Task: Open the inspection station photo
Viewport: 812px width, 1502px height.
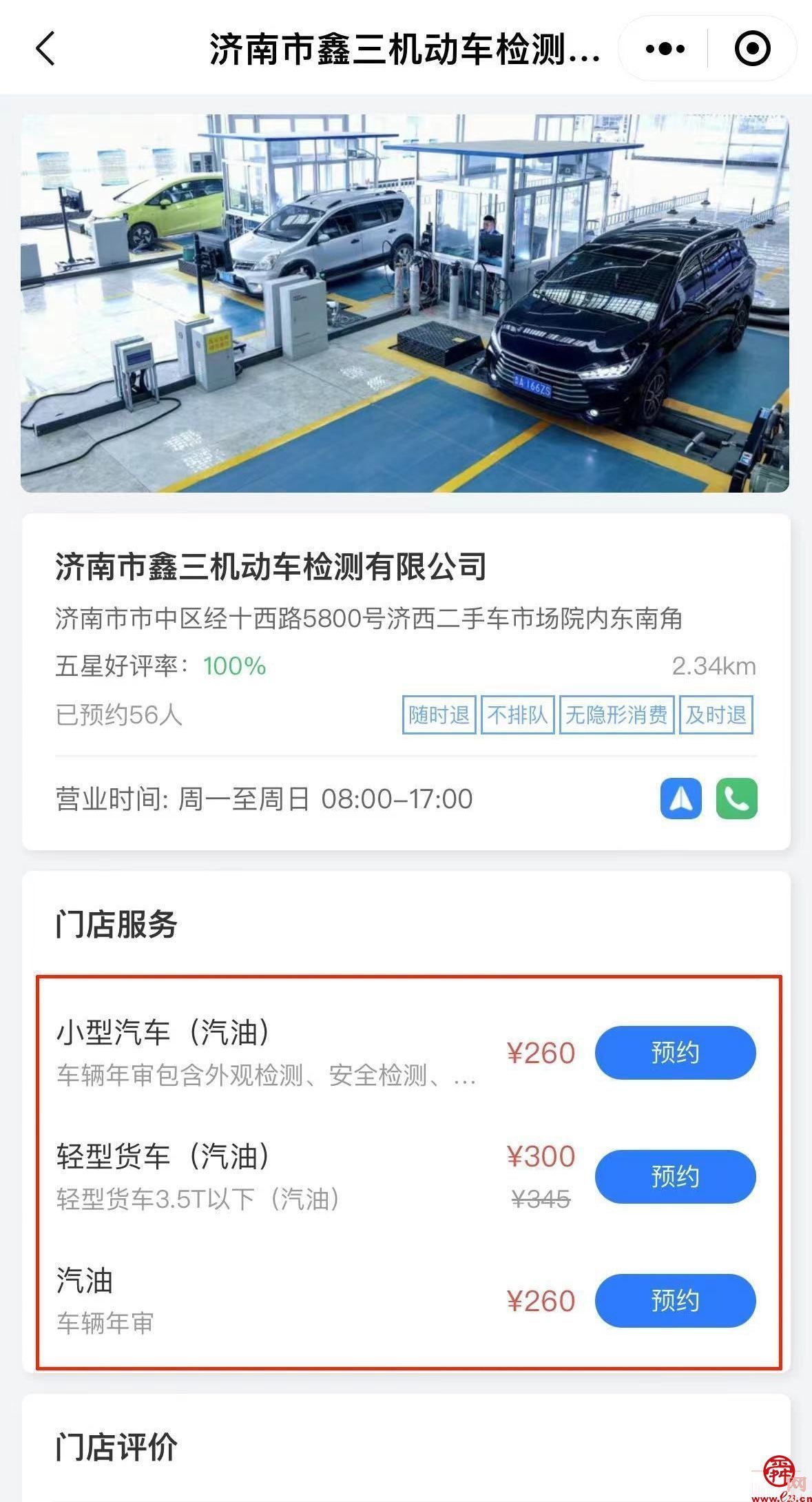Action: coord(406,300)
